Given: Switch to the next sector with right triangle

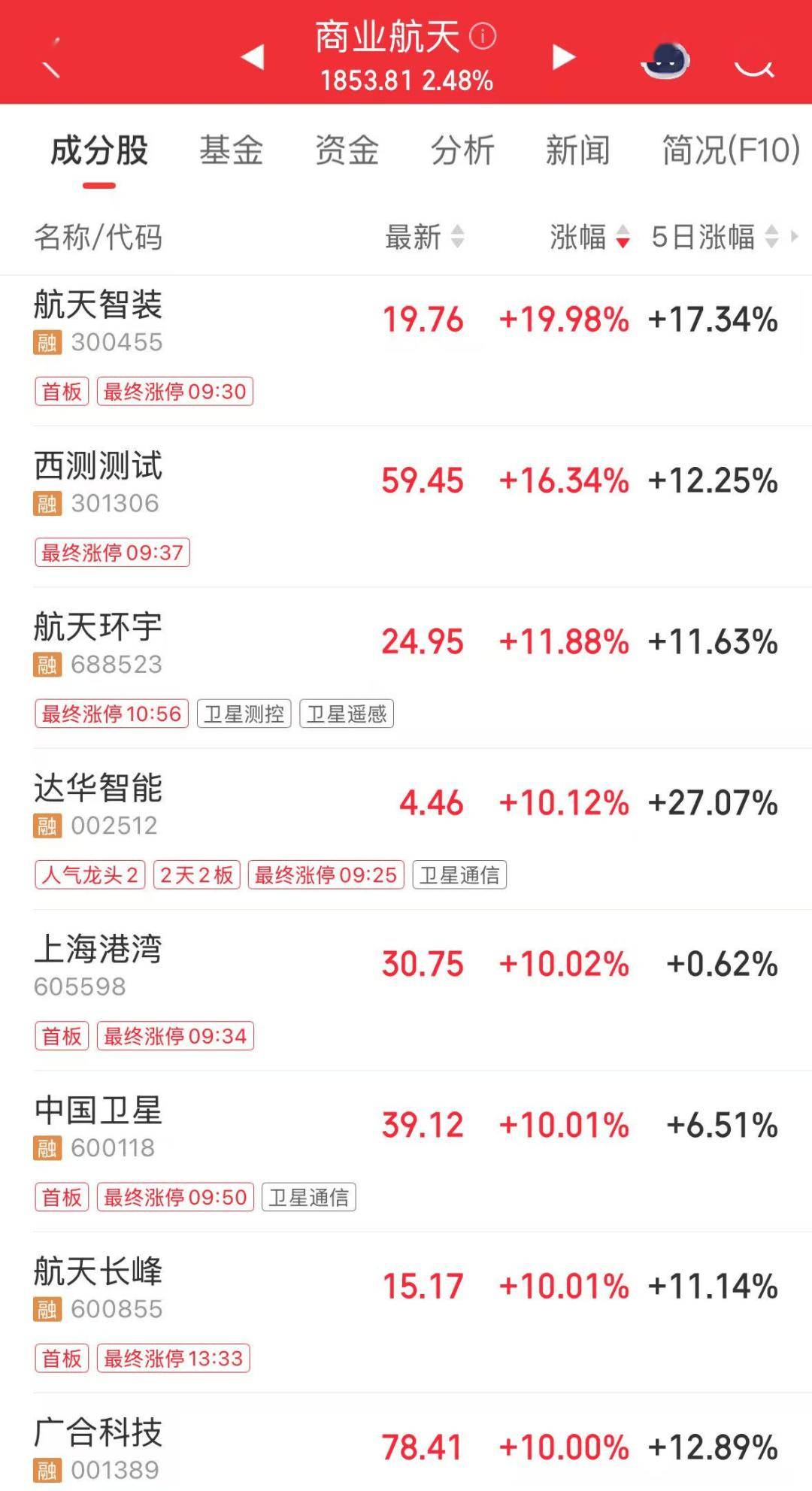Looking at the screenshot, I should click(x=563, y=56).
